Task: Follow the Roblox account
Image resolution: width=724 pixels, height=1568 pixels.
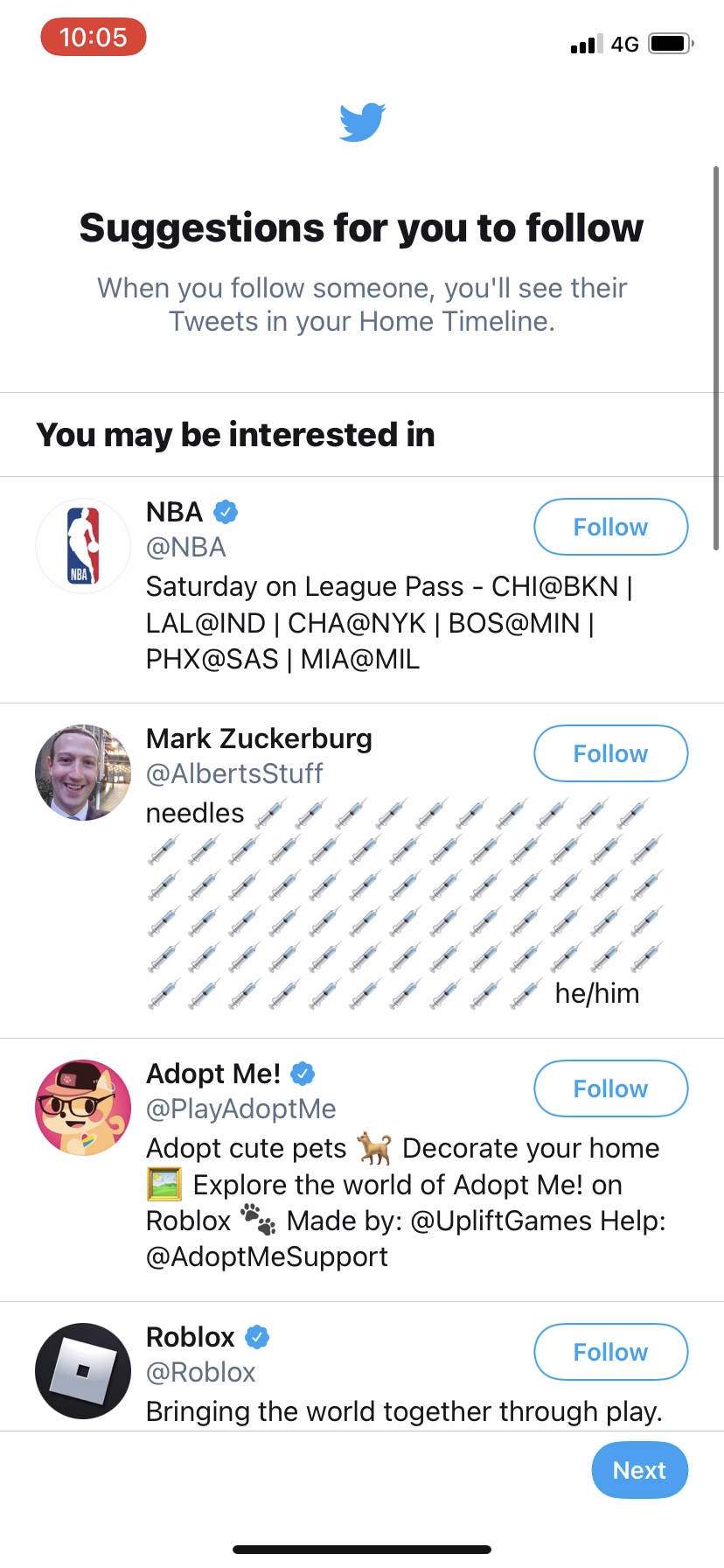Action: [610, 1352]
